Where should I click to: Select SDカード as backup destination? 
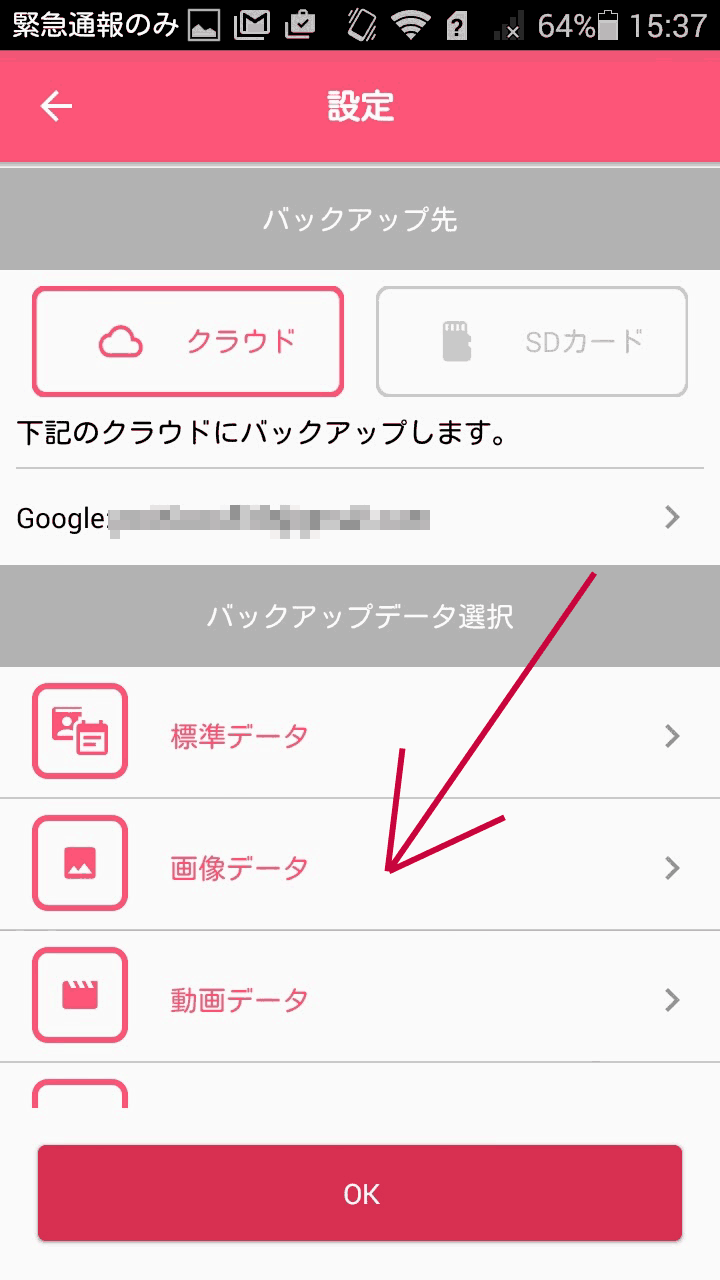[532, 342]
